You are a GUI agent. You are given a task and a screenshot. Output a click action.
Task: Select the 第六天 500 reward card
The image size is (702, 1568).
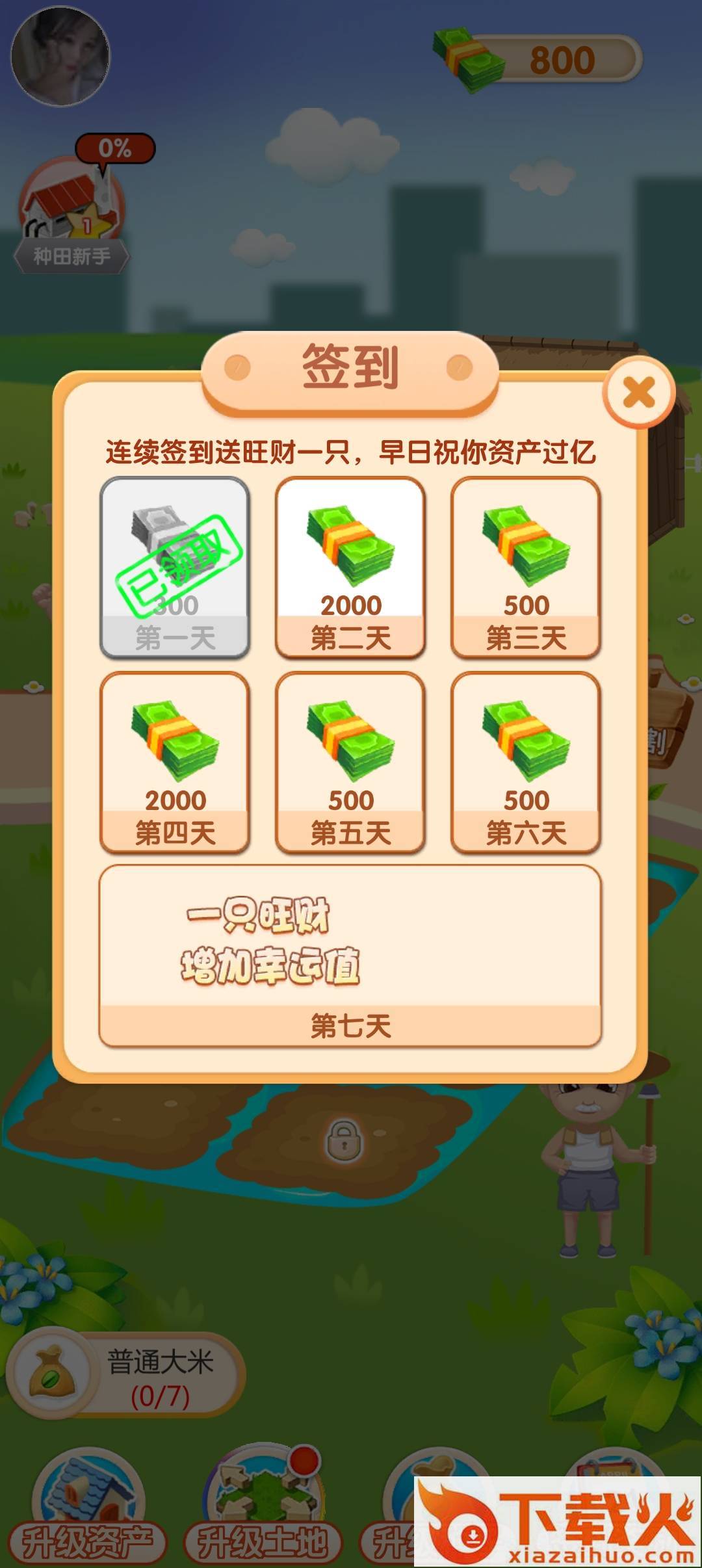(x=526, y=763)
